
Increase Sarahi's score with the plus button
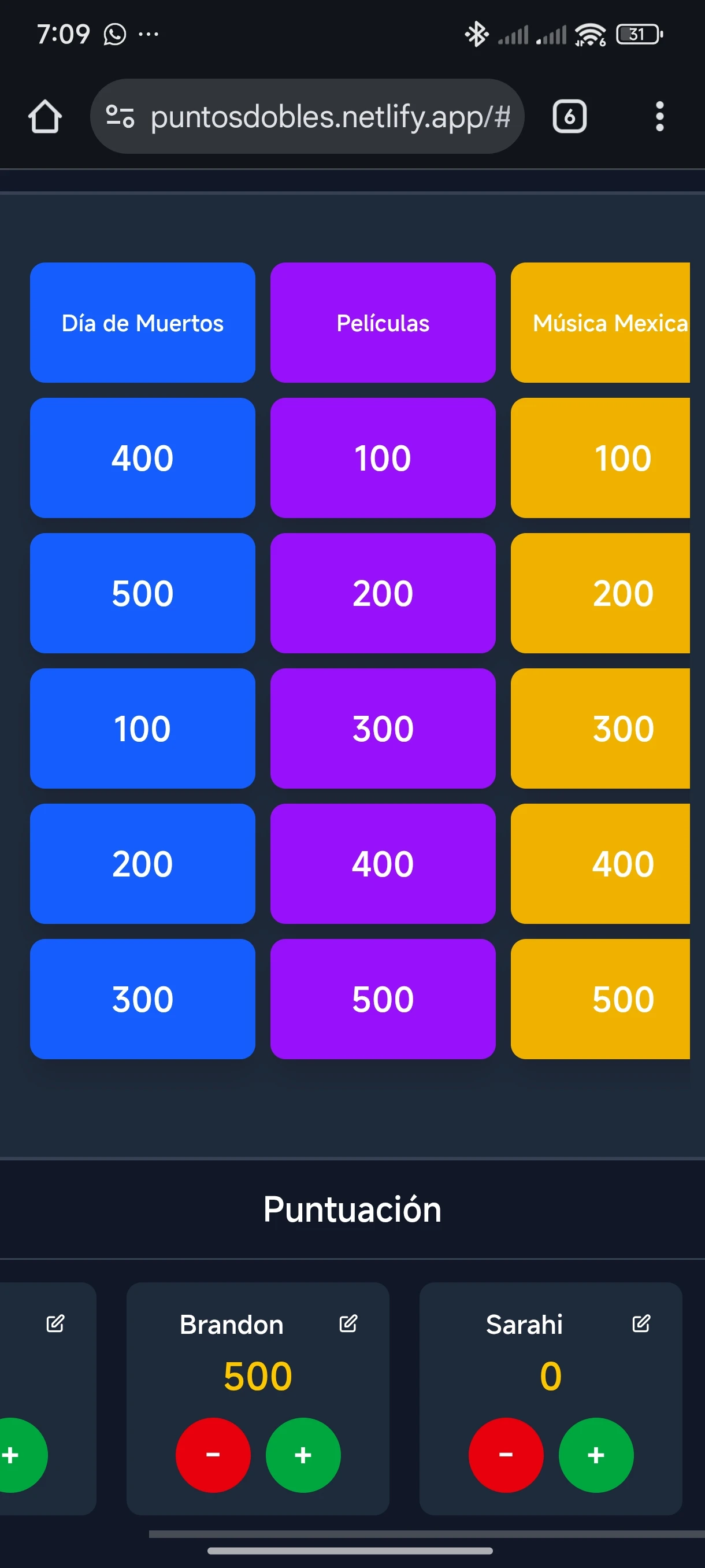tap(596, 1455)
